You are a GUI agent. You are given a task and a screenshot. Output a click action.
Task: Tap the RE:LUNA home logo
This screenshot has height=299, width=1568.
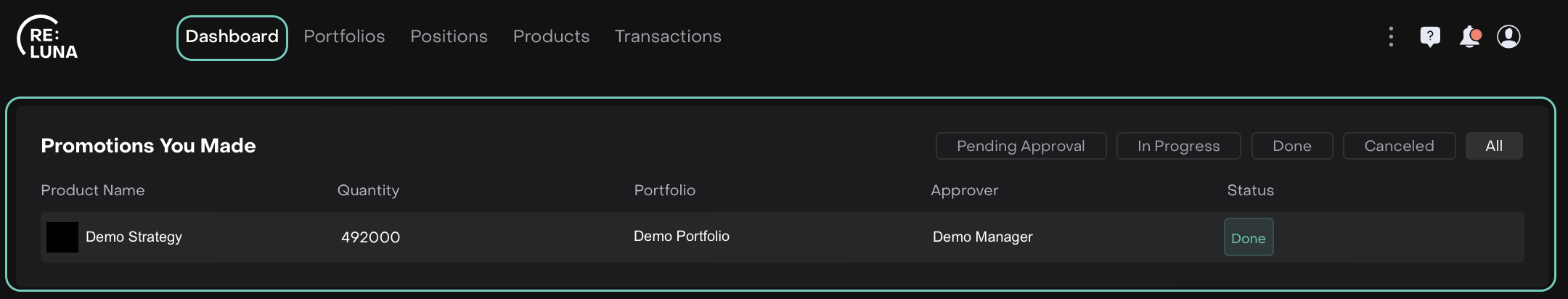[x=48, y=38]
